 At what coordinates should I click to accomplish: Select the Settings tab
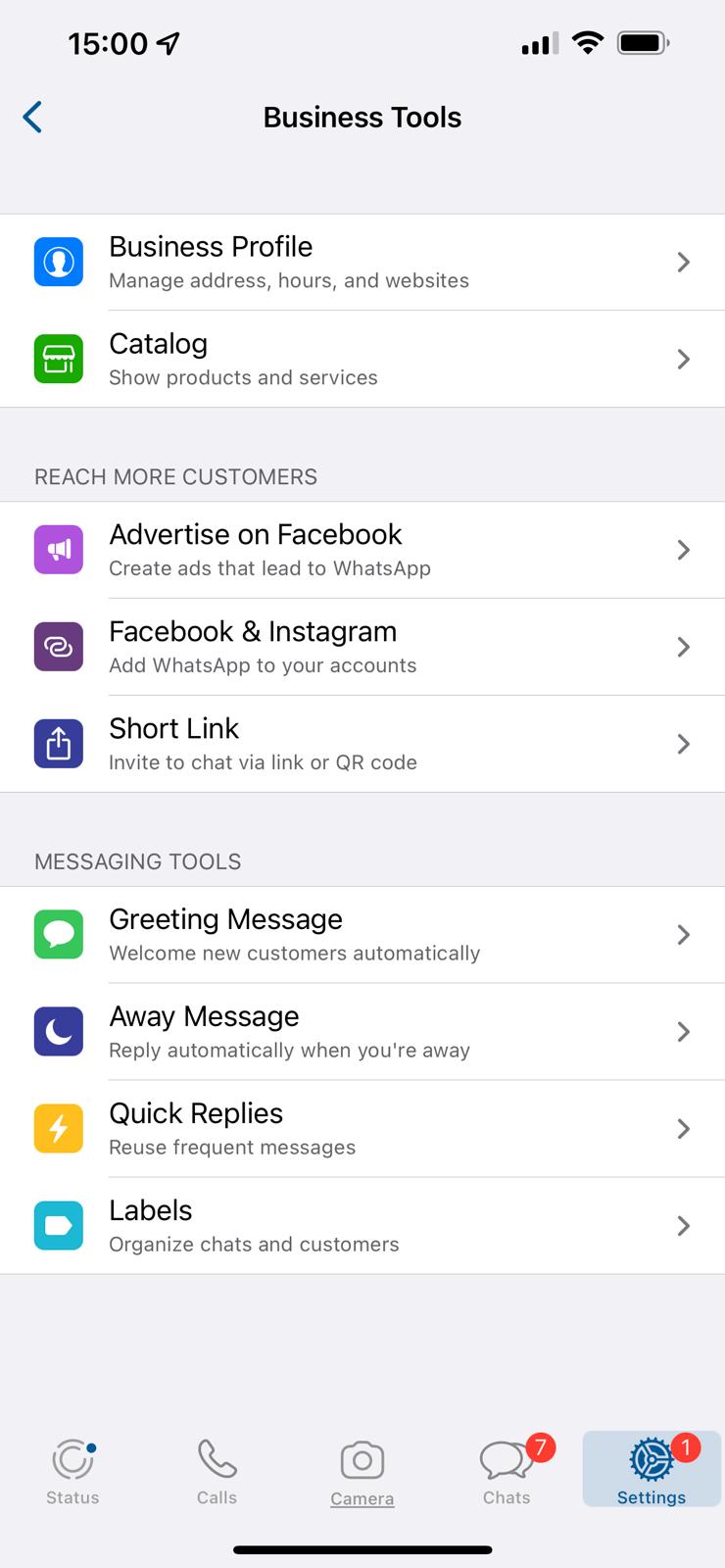coord(652,1470)
